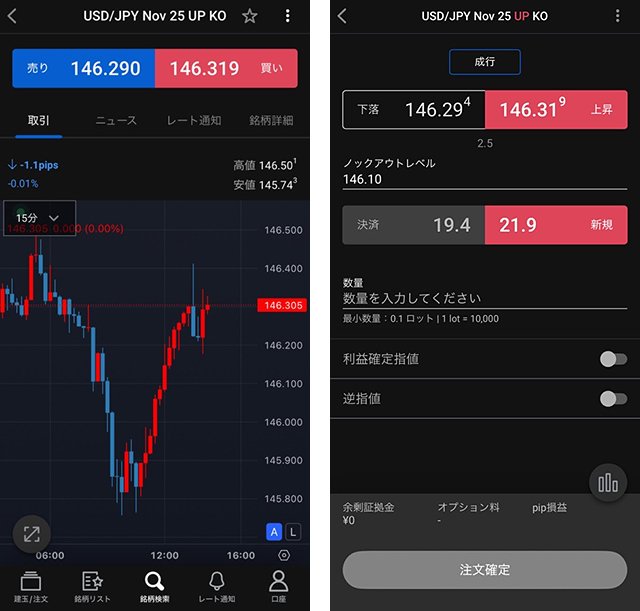Open the chart settings gear

point(285,555)
